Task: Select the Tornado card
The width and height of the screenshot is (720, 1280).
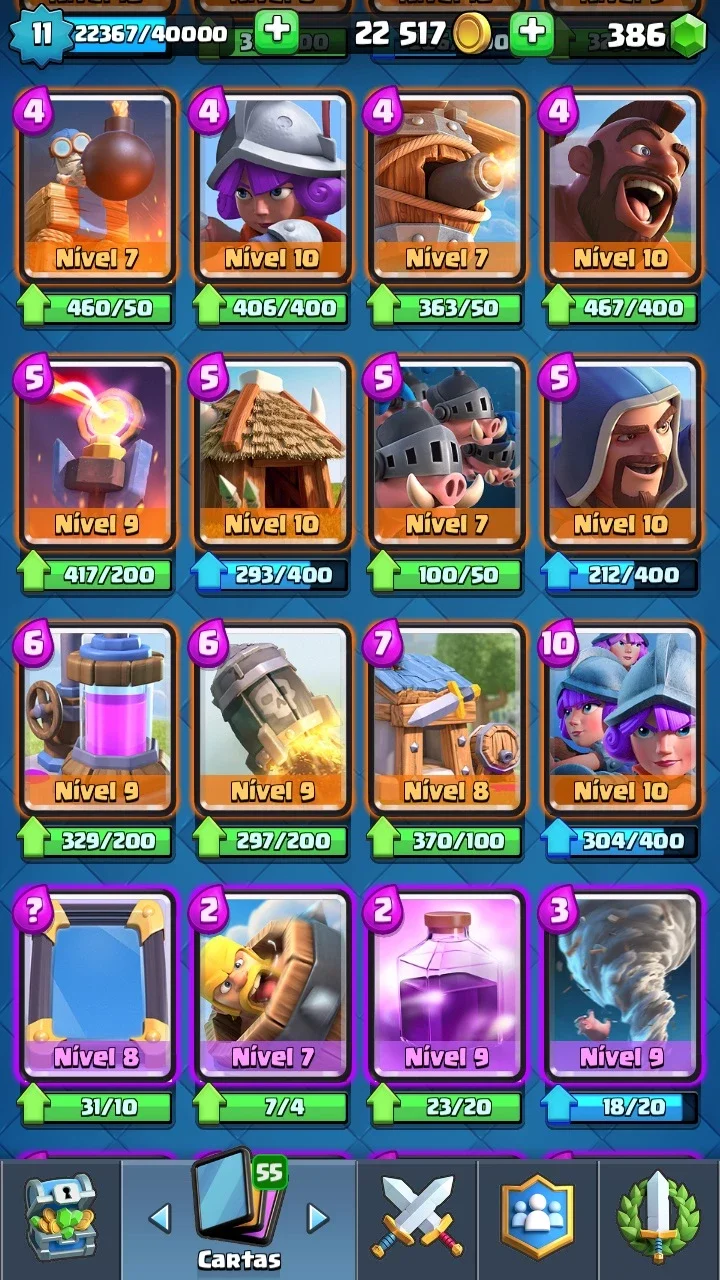Action: tap(621, 986)
